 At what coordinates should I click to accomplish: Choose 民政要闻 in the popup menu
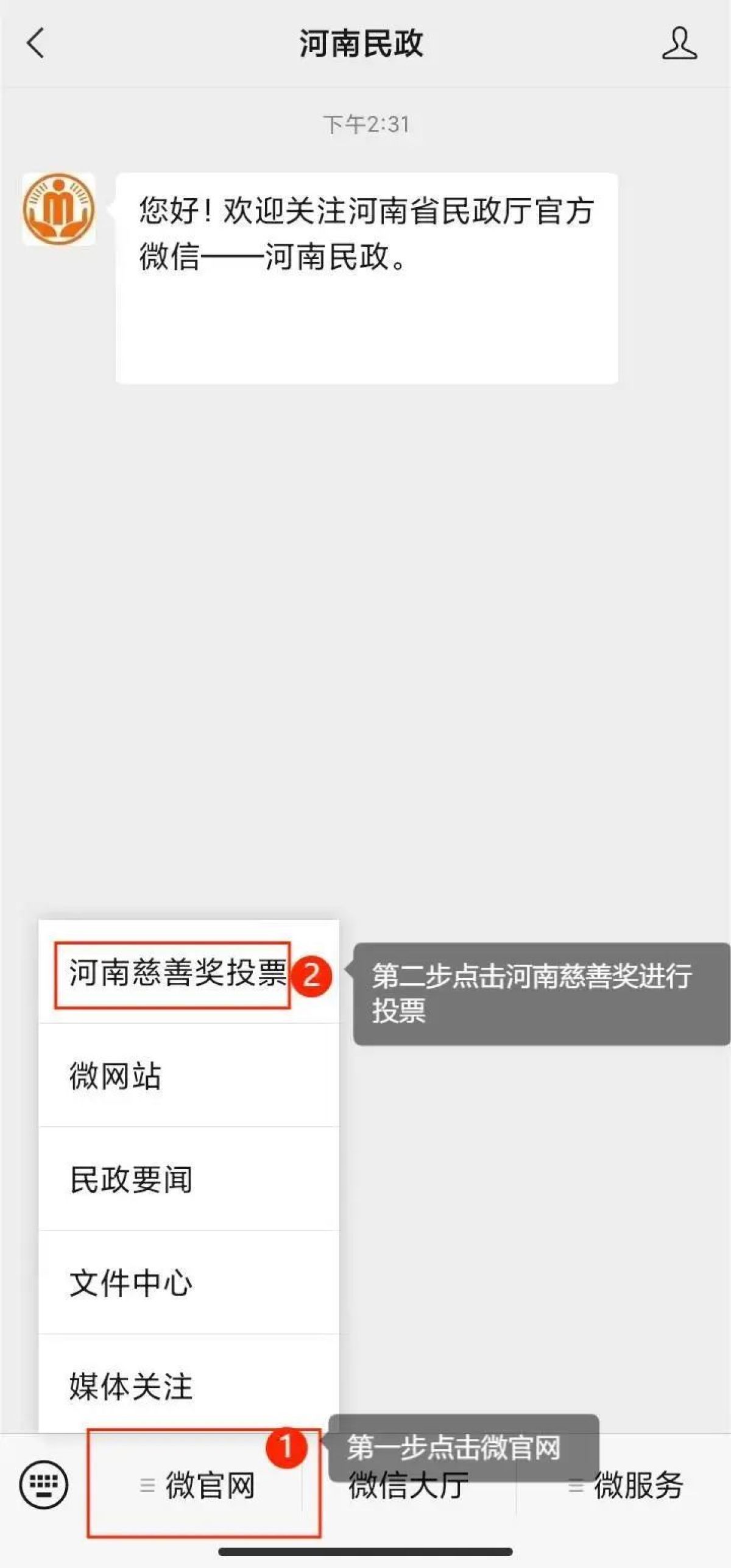[189, 1180]
